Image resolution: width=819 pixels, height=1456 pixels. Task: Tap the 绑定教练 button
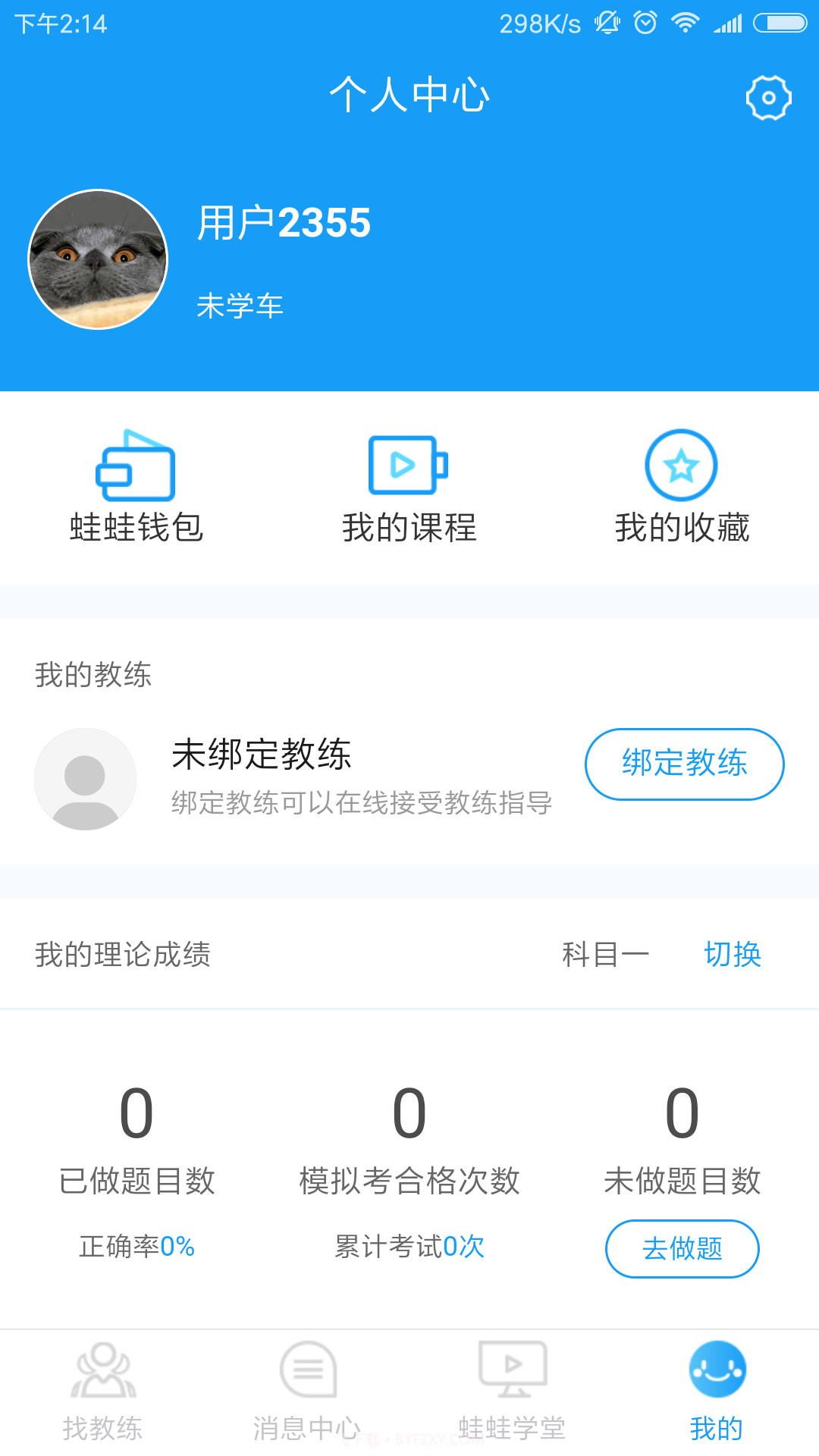[x=684, y=764]
